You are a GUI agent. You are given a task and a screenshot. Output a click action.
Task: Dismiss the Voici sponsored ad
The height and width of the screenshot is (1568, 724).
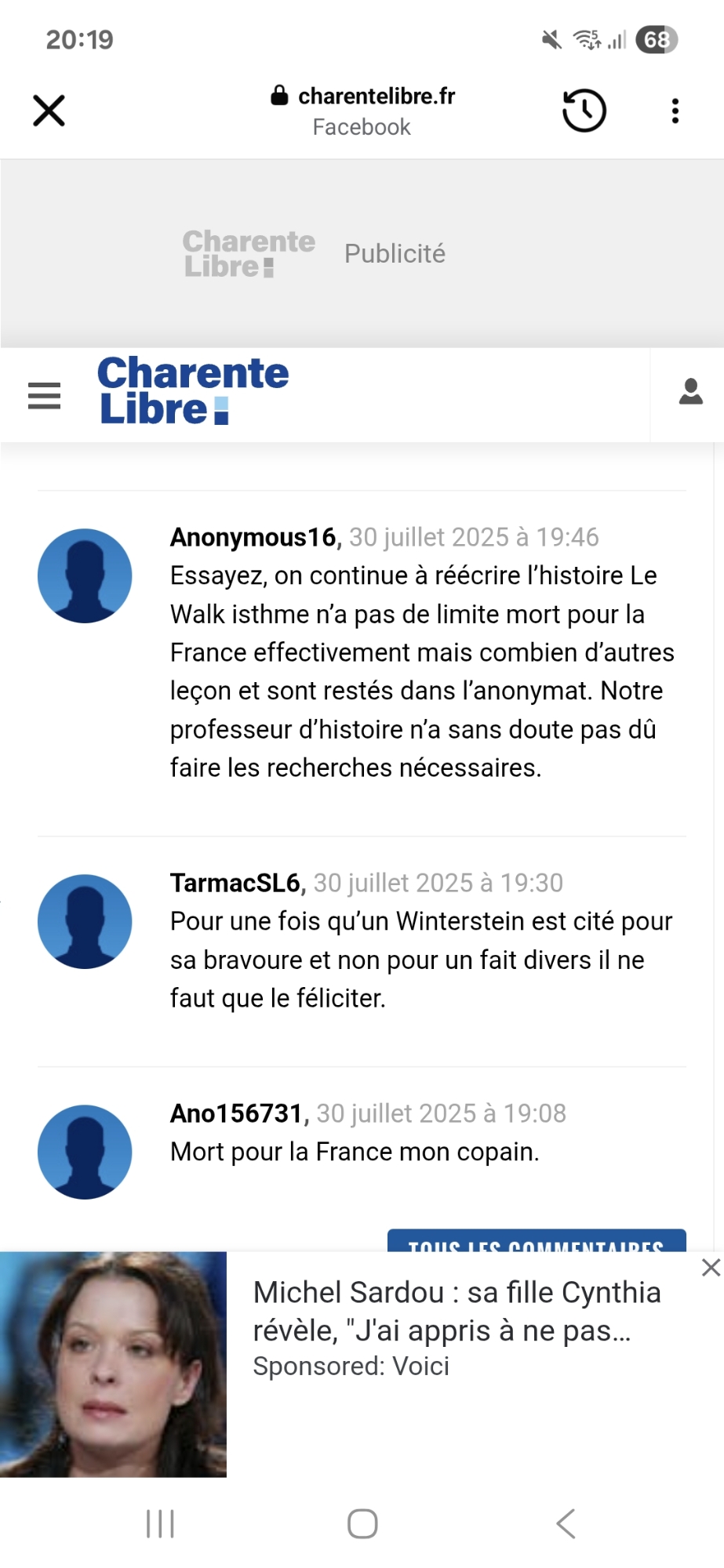[x=711, y=1268]
